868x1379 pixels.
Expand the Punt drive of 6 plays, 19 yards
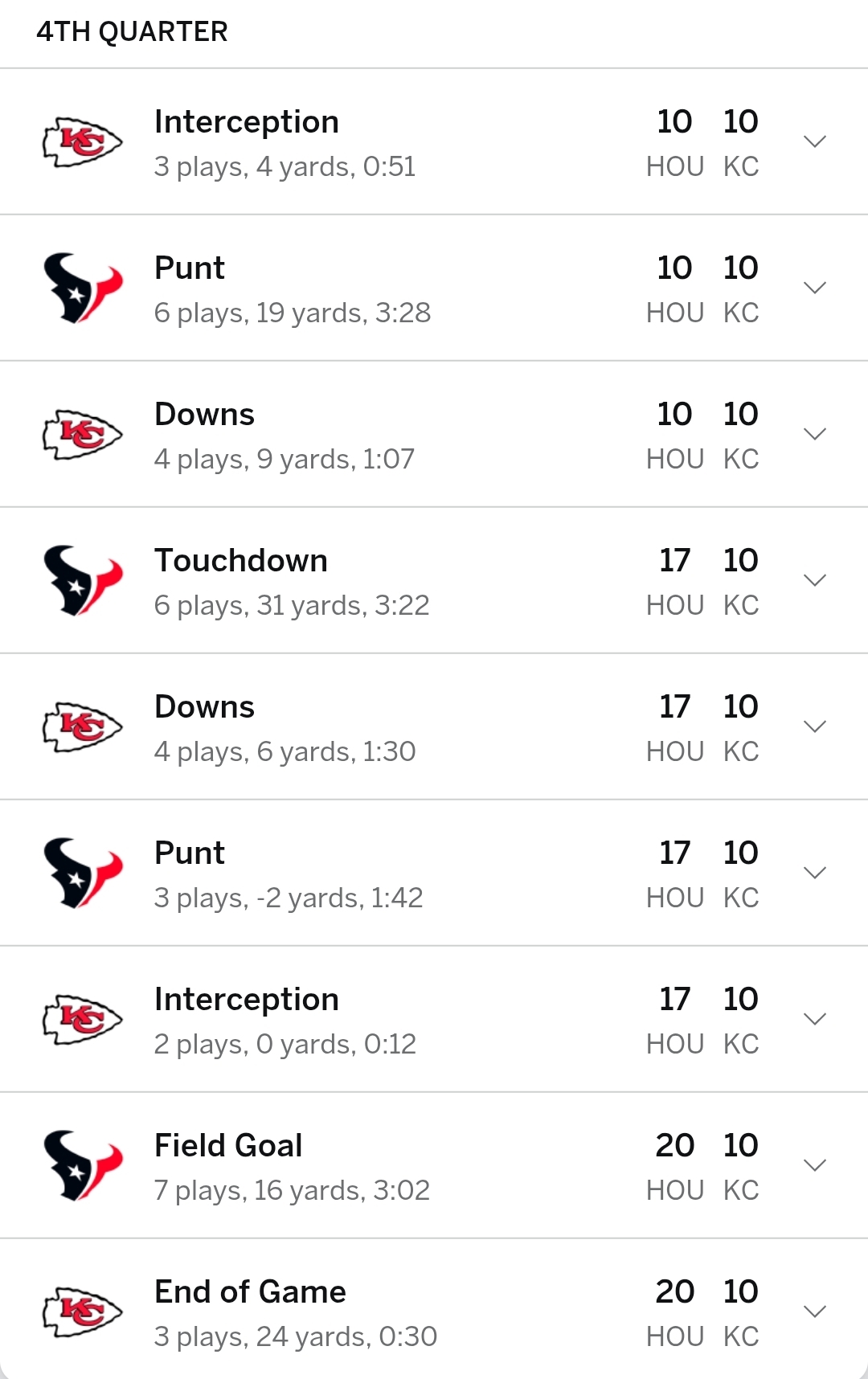coord(814,288)
